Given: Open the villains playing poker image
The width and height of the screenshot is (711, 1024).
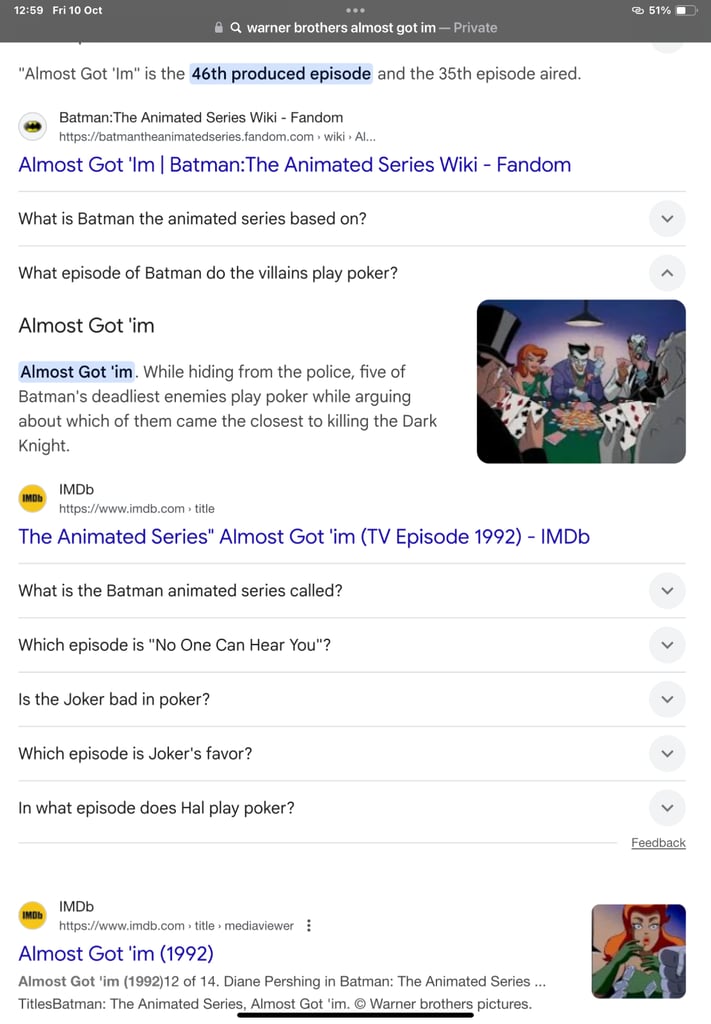Looking at the screenshot, I should (581, 381).
